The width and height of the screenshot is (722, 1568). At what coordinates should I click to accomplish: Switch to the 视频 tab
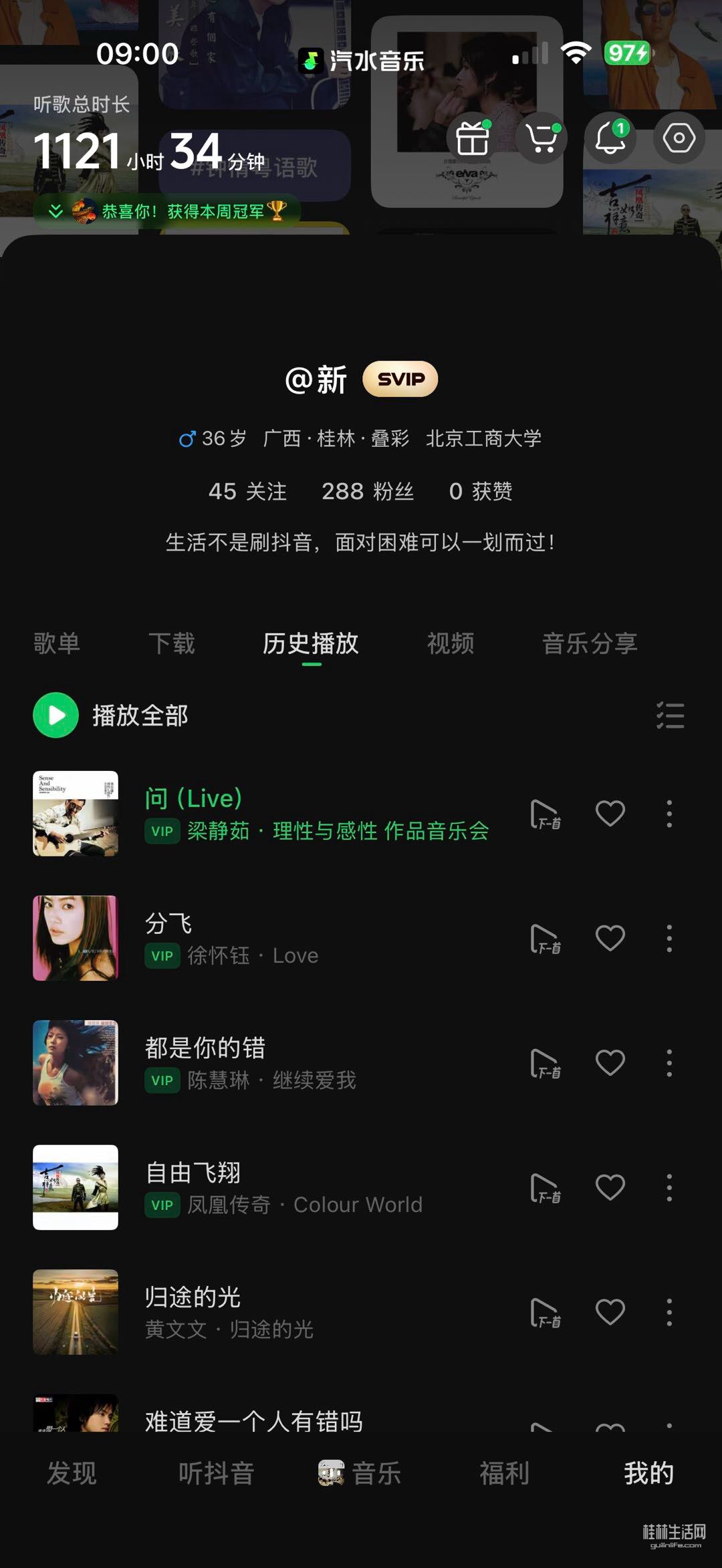[451, 643]
